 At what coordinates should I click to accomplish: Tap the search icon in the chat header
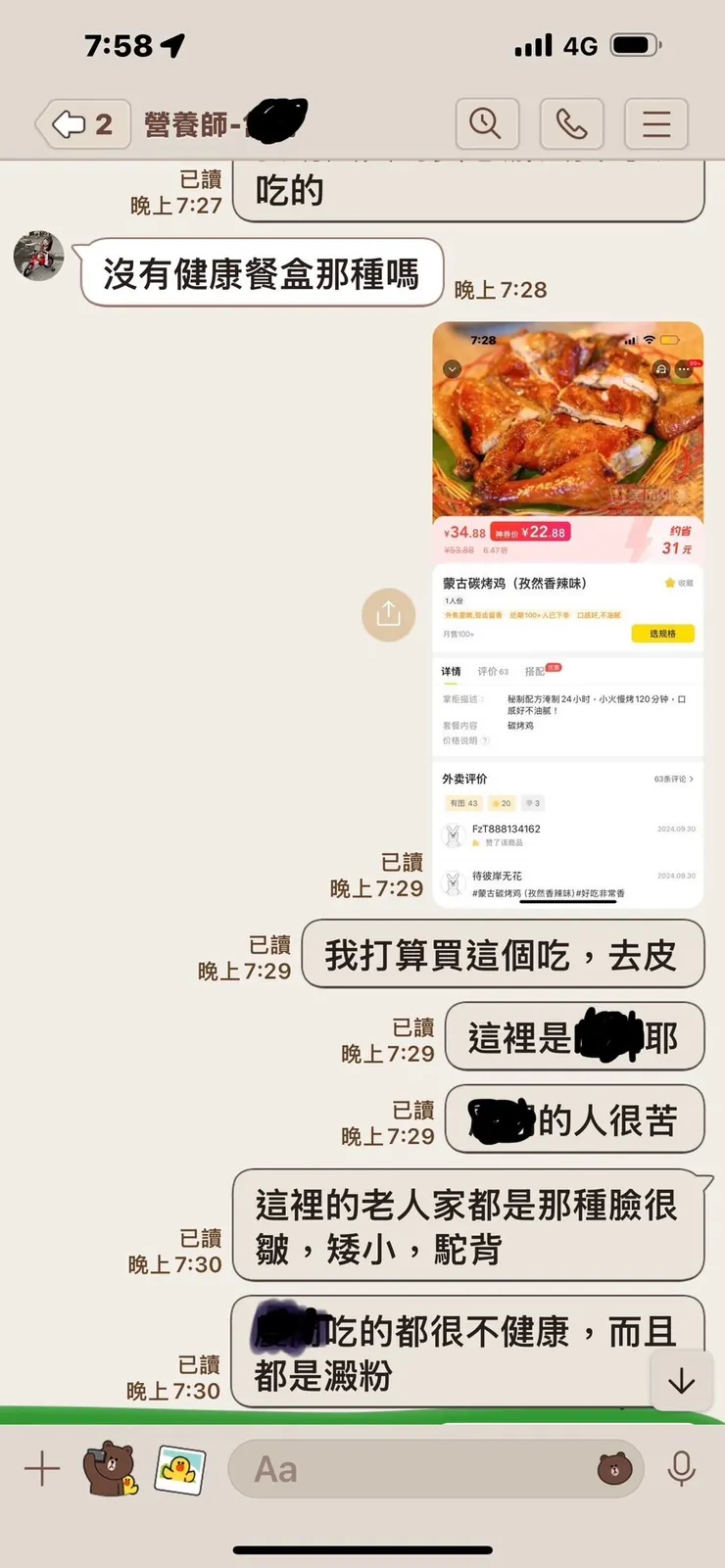click(x=487, y=123)
